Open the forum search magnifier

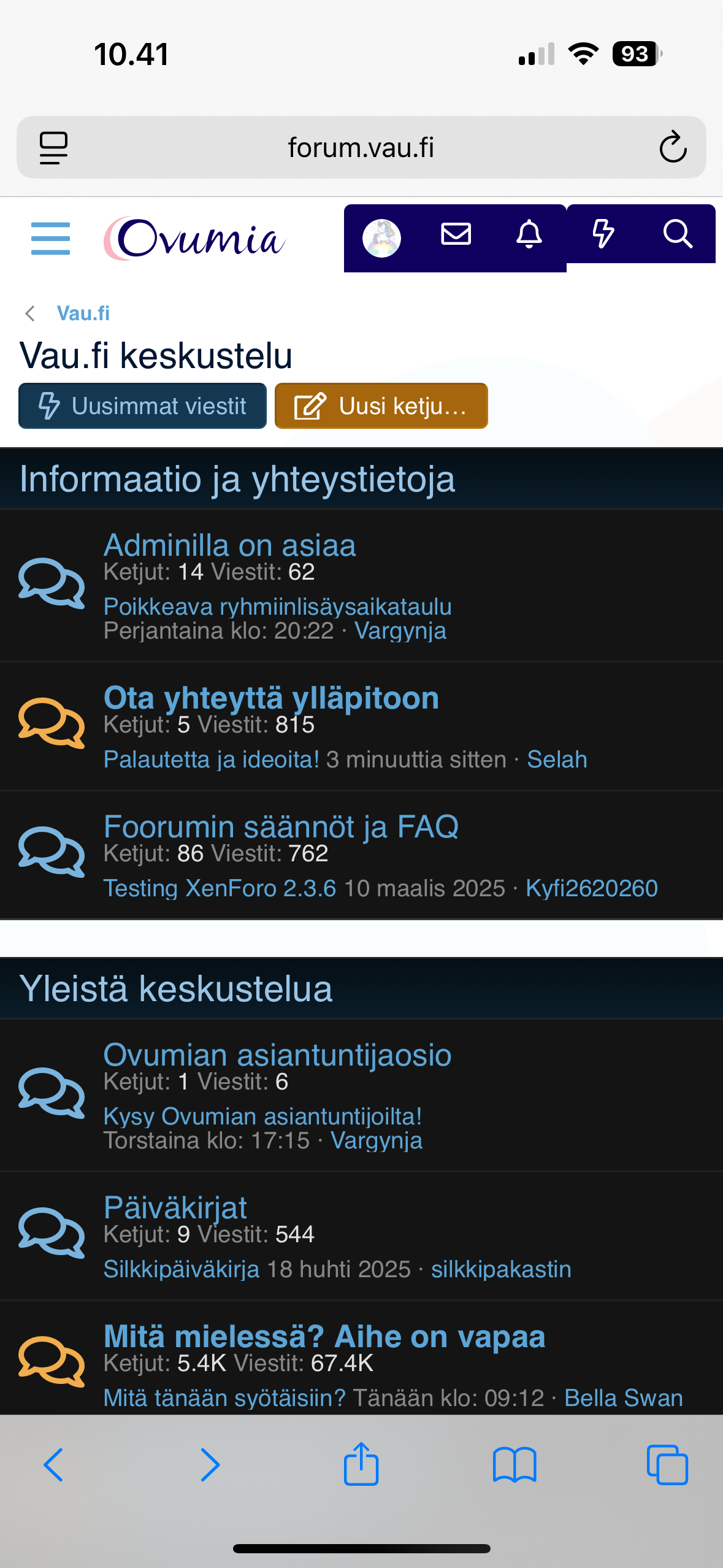677,234
